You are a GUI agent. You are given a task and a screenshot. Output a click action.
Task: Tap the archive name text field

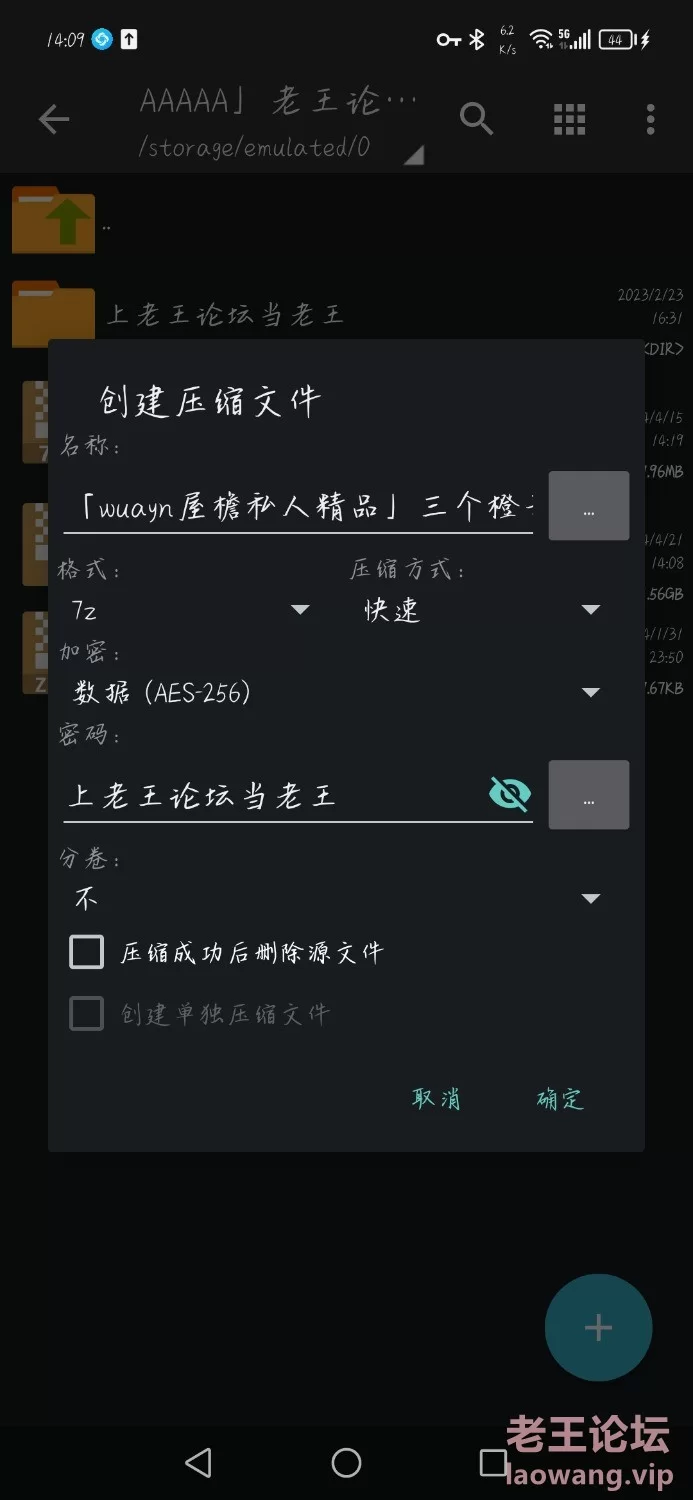298,508
